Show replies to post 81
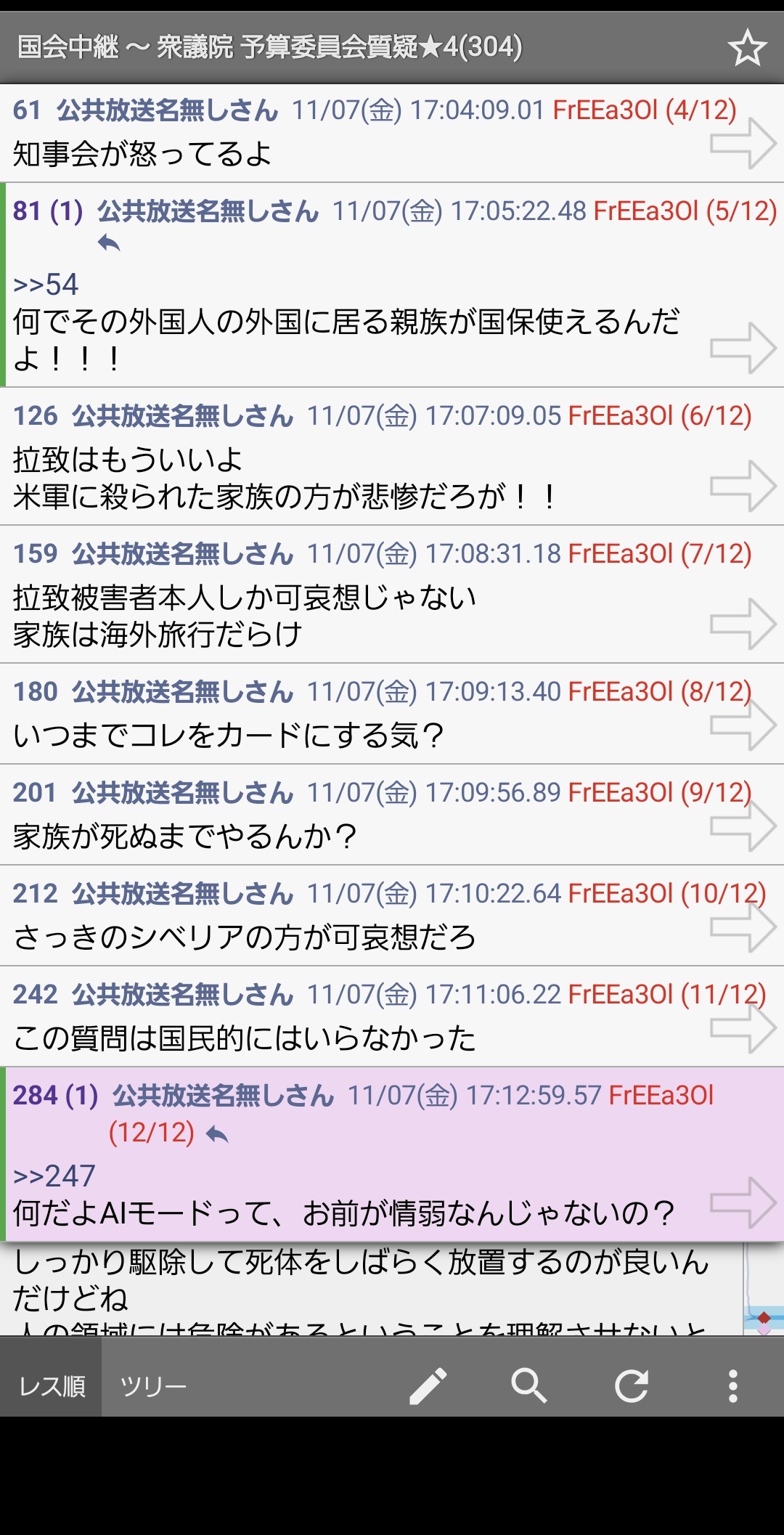784x1535 pixels. coord(109,243)
